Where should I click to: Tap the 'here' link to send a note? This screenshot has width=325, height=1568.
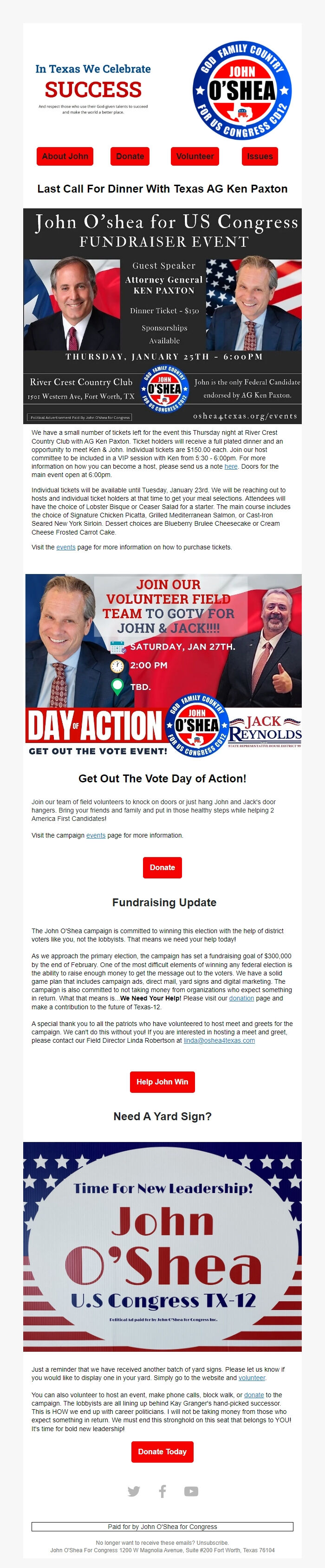pos(231,467)
